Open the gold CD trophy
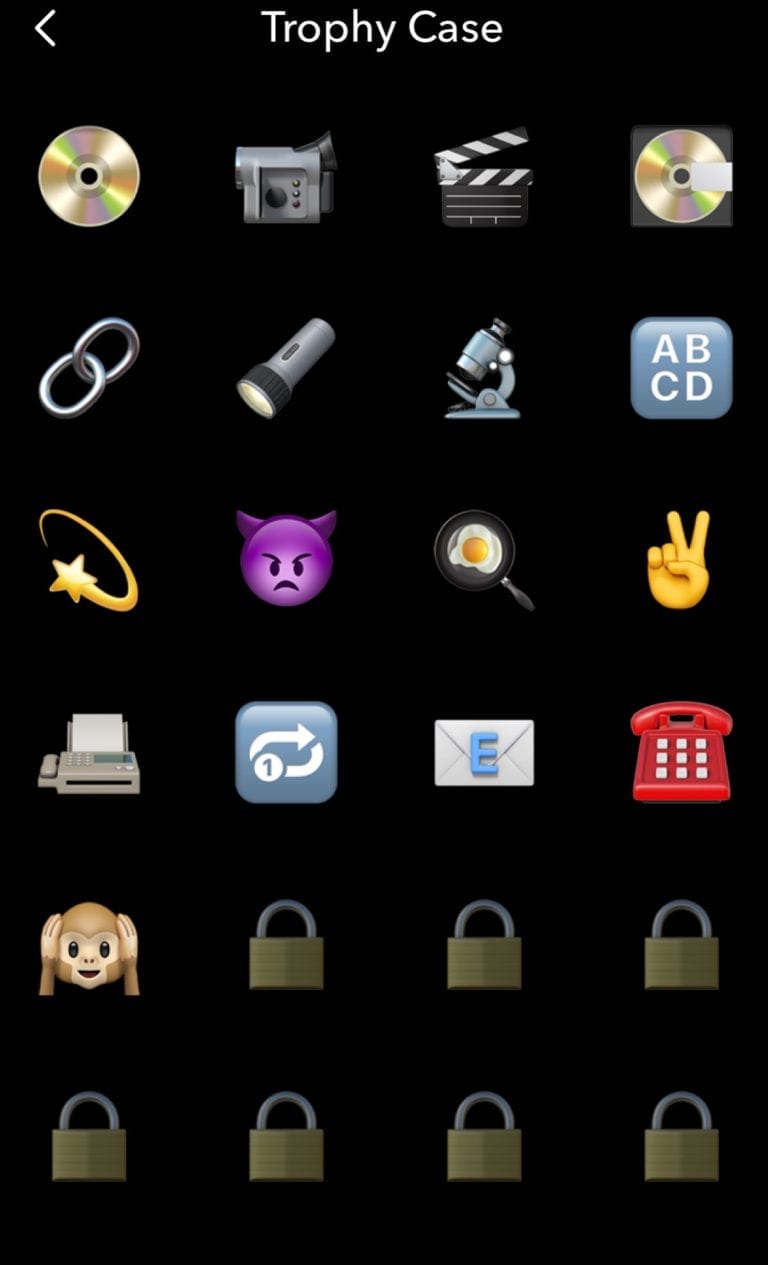 (x=89, y=176)
